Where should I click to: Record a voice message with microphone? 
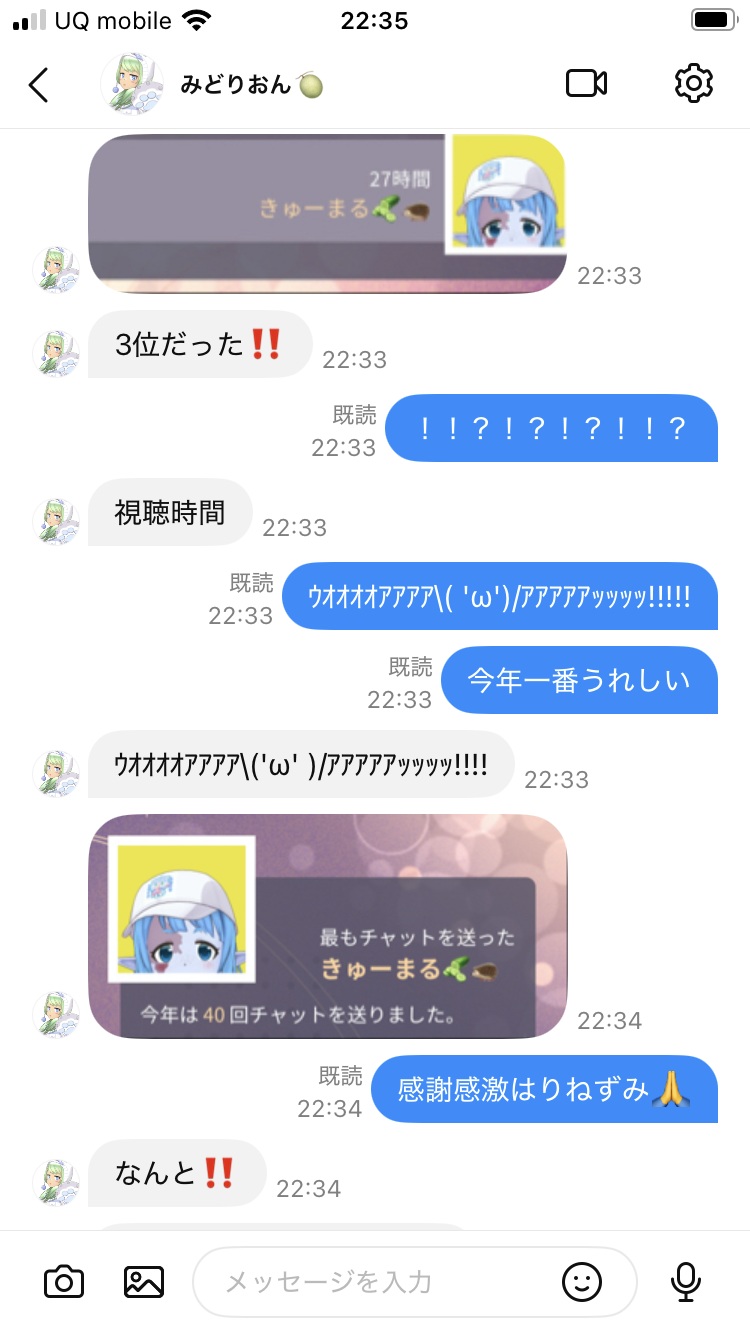click(685, 1281)
